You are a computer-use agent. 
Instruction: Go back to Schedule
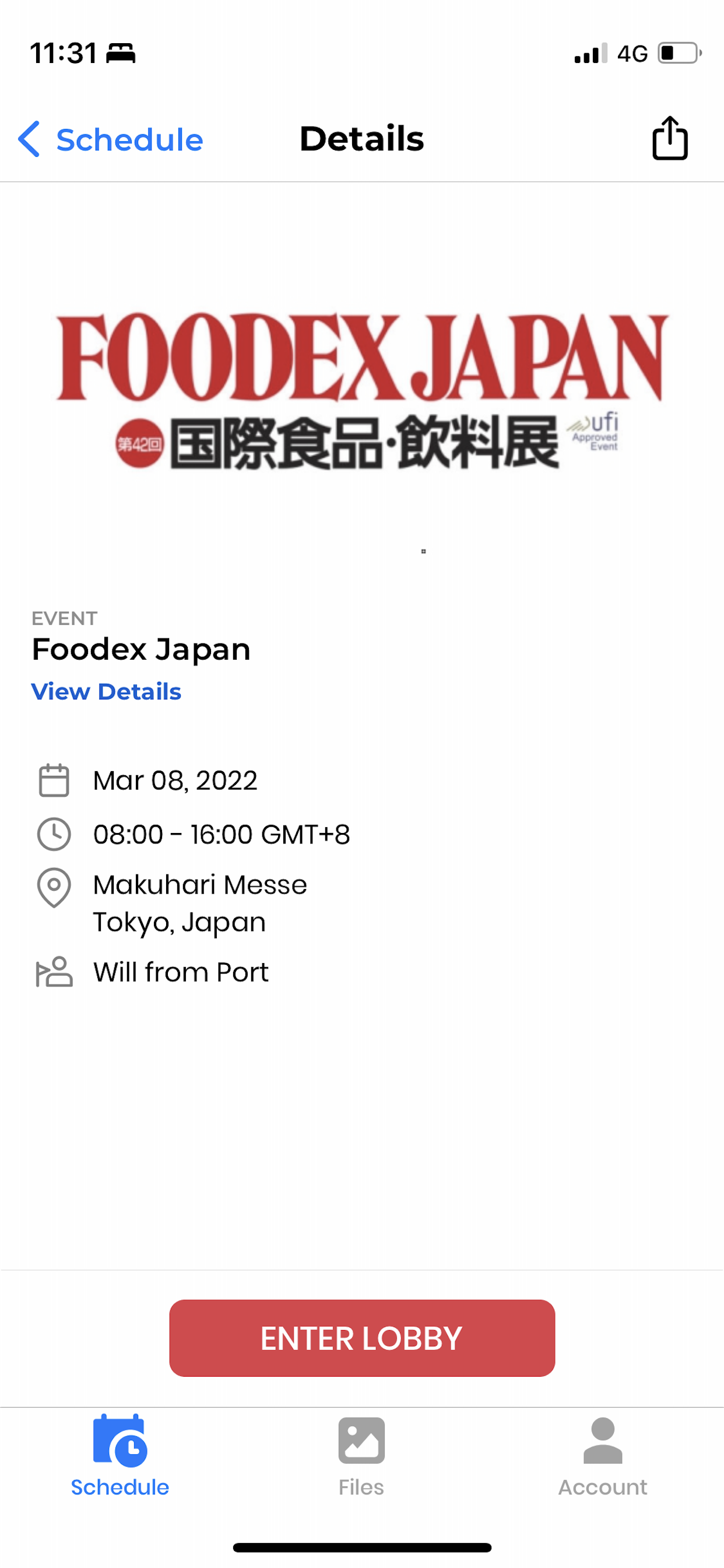pyautogui.click(x=111, y=139)
